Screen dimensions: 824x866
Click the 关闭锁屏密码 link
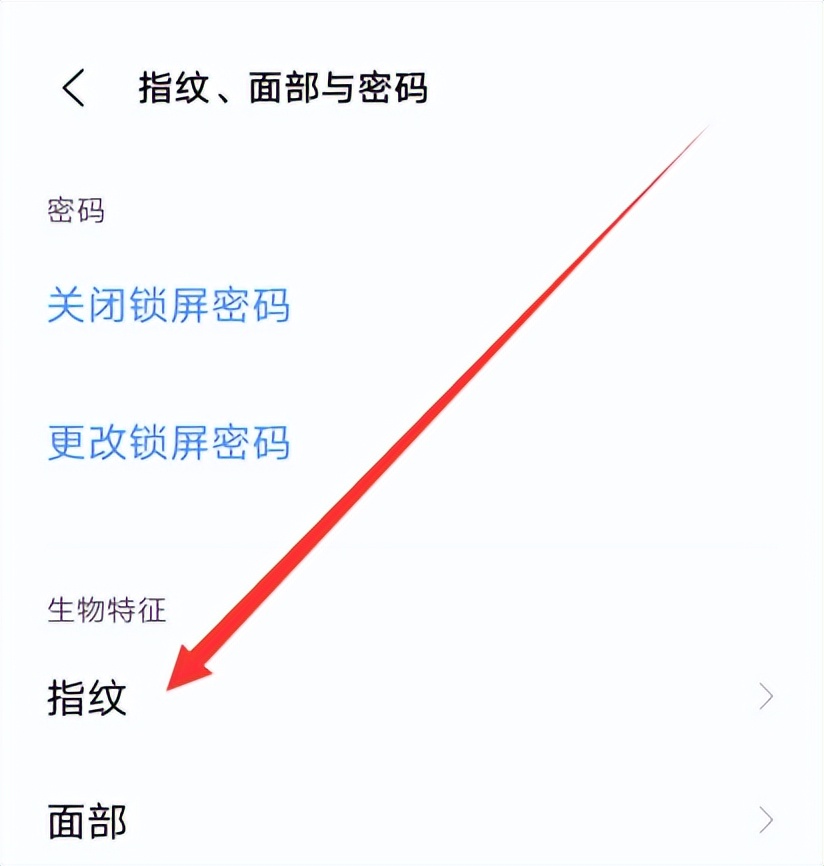click(166, 308)
